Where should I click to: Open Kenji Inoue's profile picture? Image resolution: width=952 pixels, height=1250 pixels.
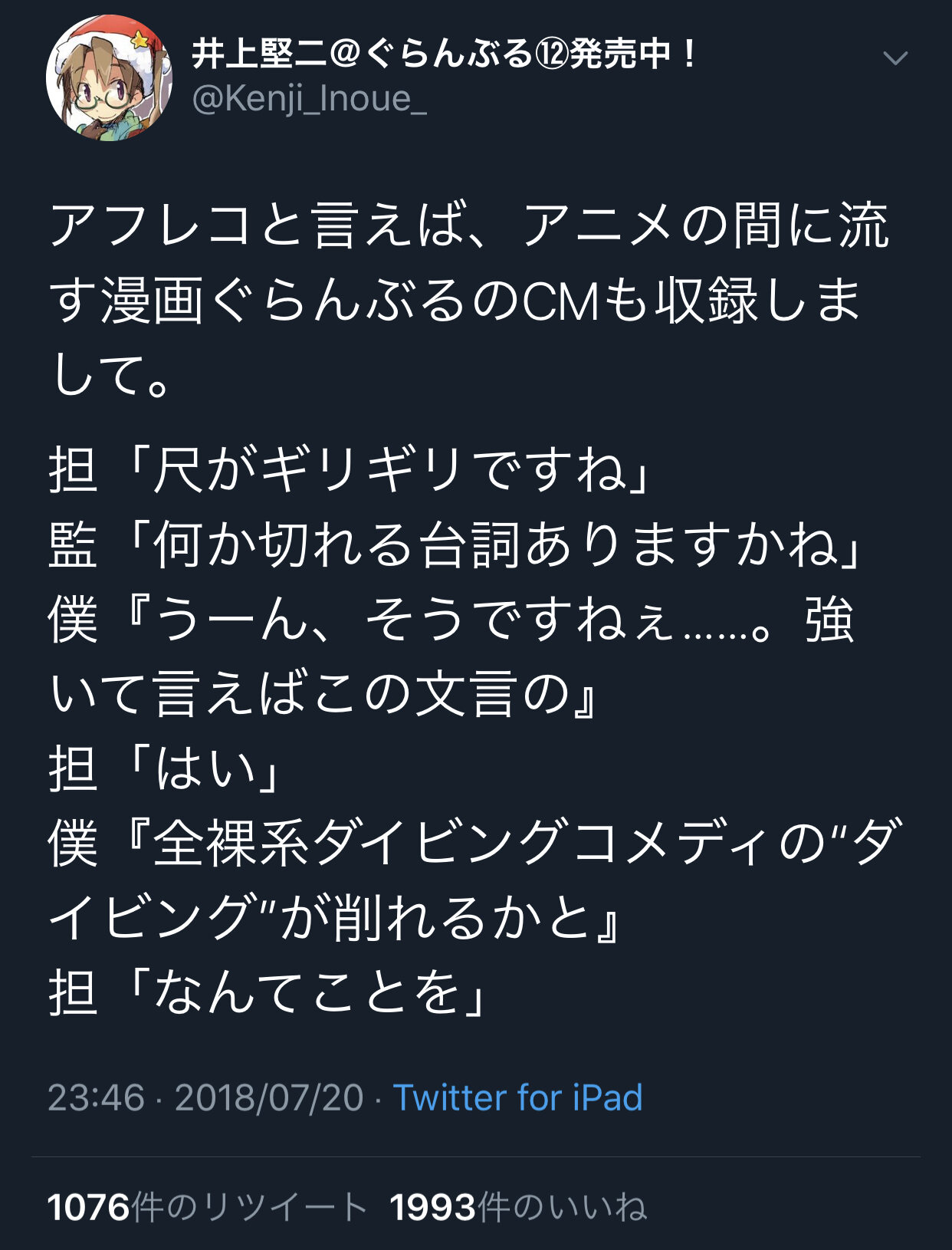(x=109, y=78)
